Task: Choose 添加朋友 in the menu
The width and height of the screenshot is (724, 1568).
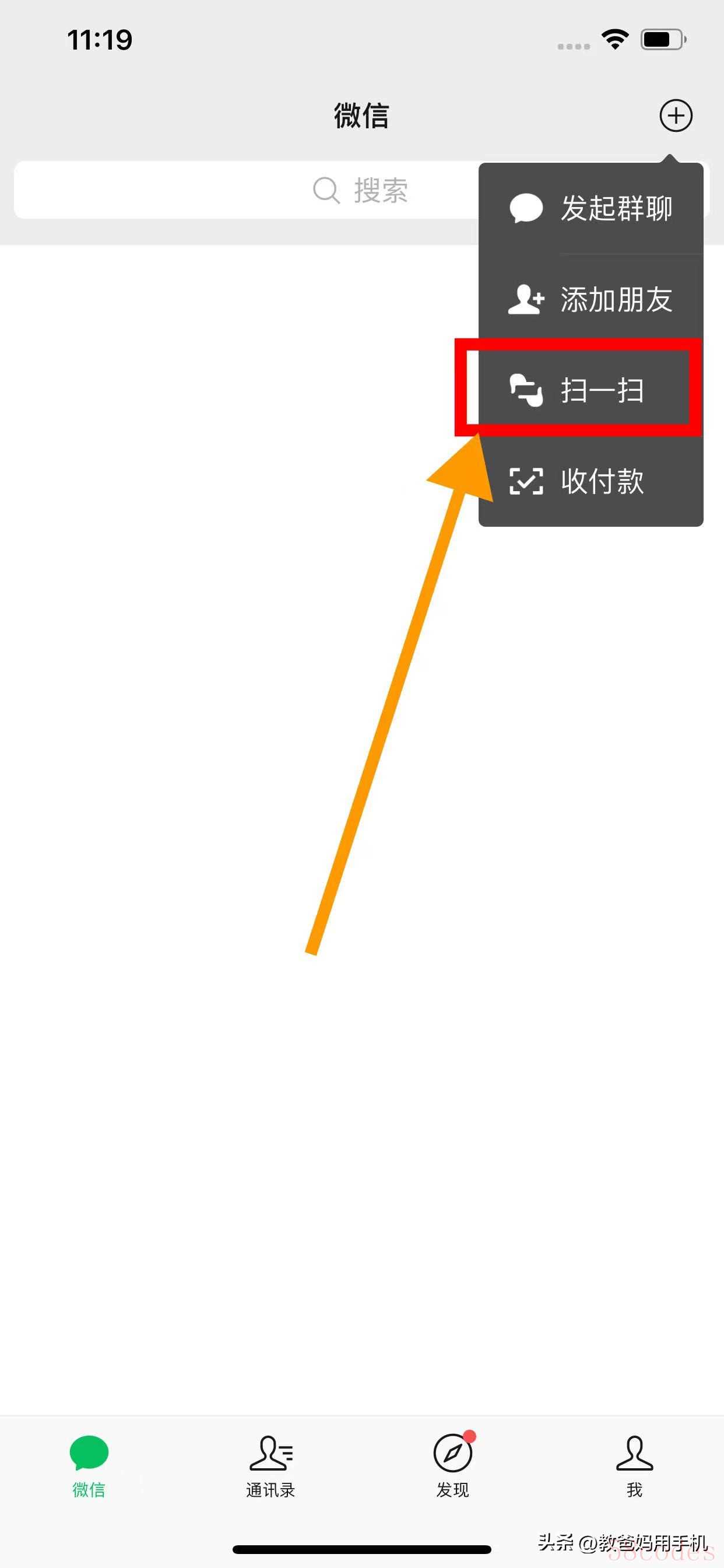Action: 591,299
